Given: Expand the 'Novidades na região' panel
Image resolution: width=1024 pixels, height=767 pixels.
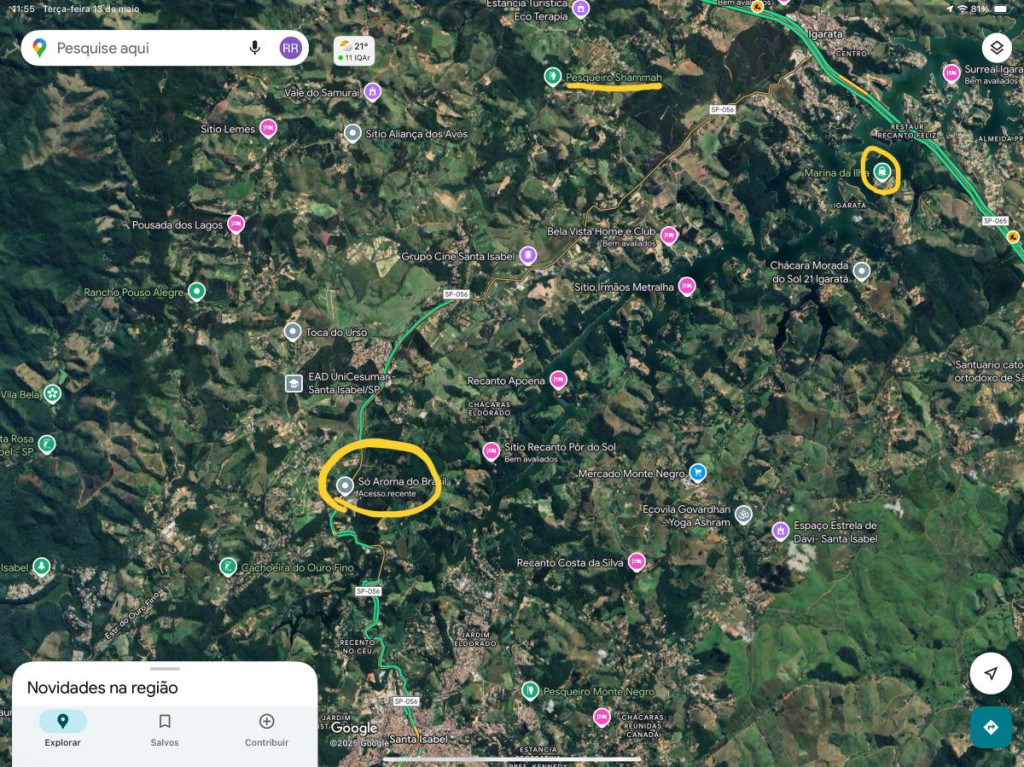Looking at the screenshot, I should (x=164, y=670).
